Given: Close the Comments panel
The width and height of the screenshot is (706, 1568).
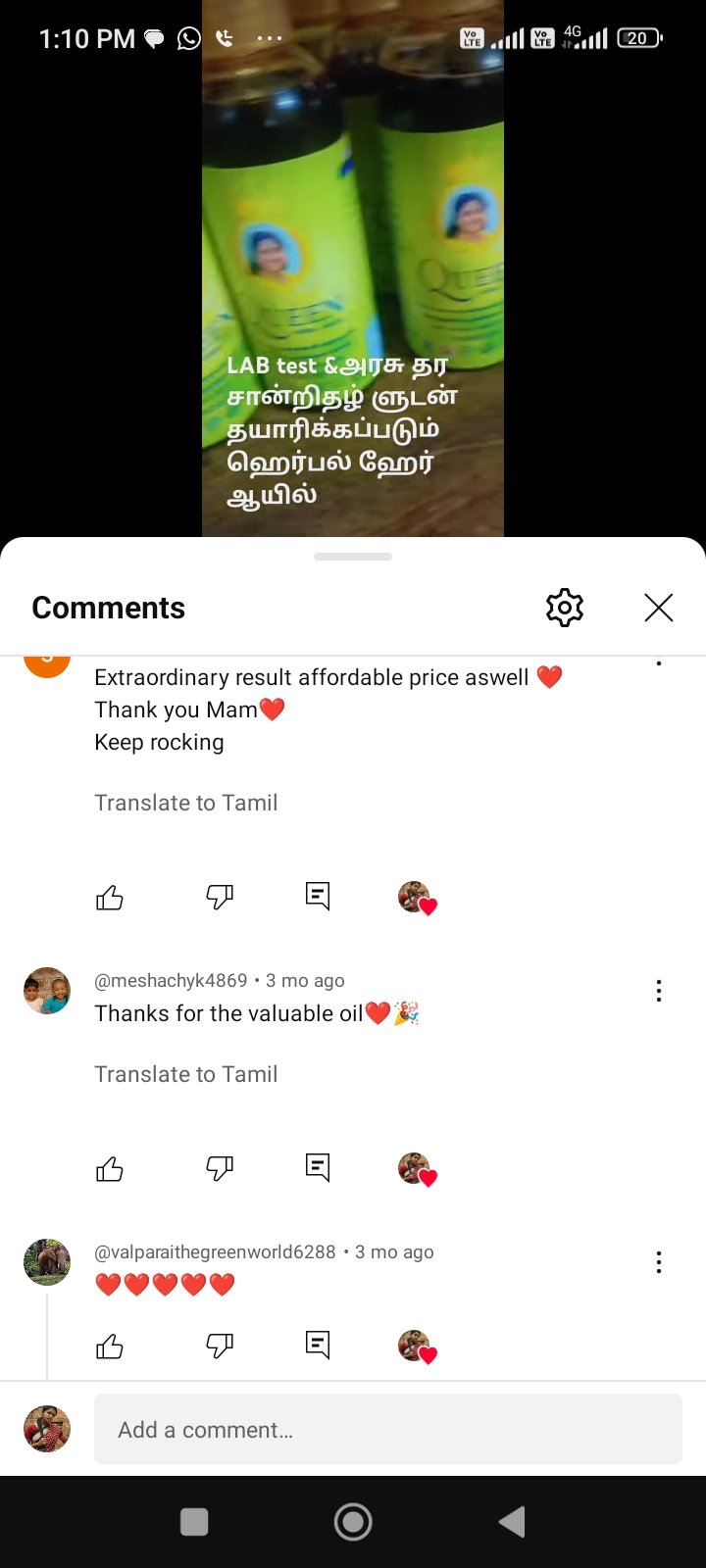Looking at the screenshot, I should [x=658, y=608].
